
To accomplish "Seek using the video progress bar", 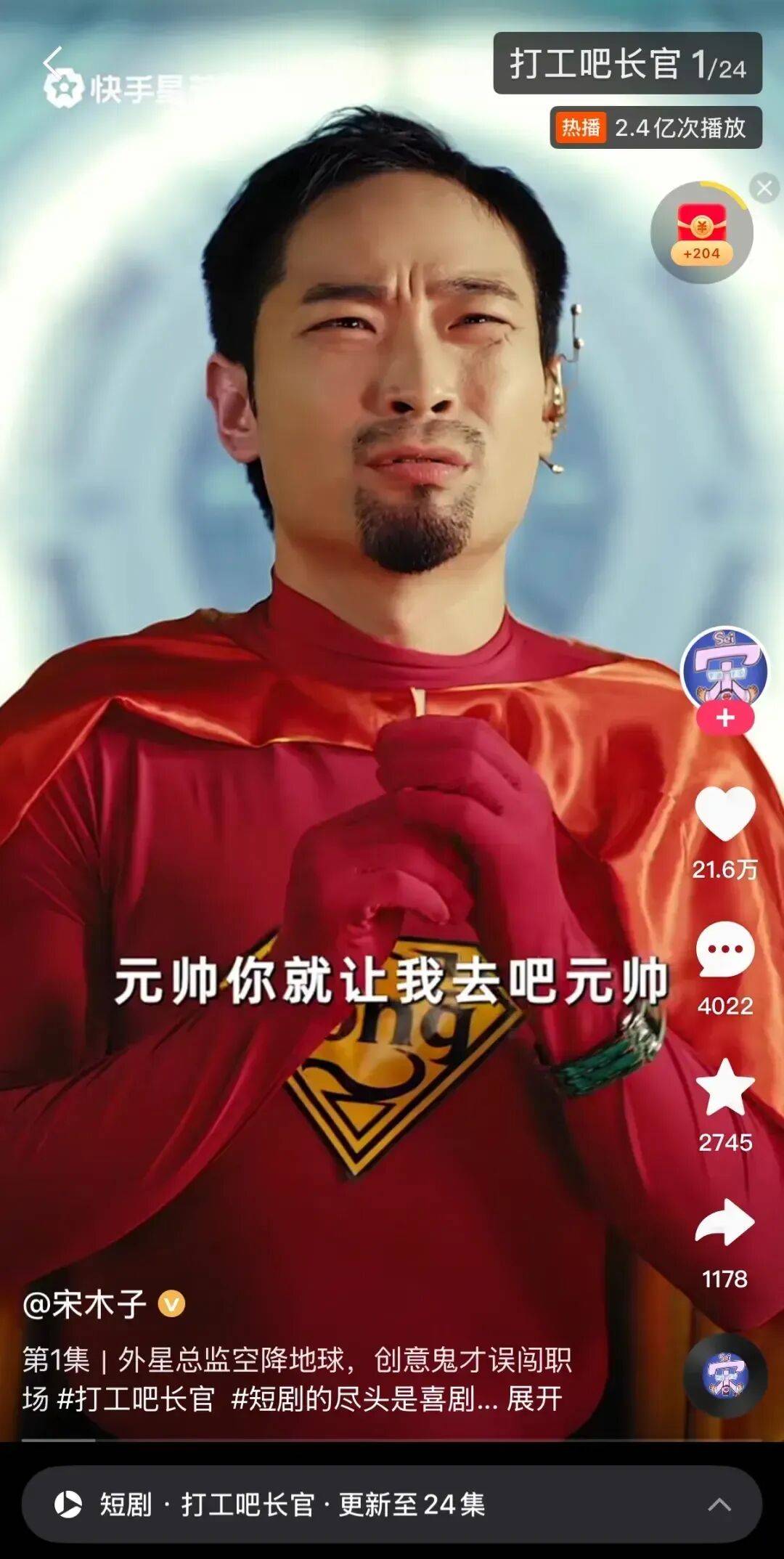I will pos(392,1439).
